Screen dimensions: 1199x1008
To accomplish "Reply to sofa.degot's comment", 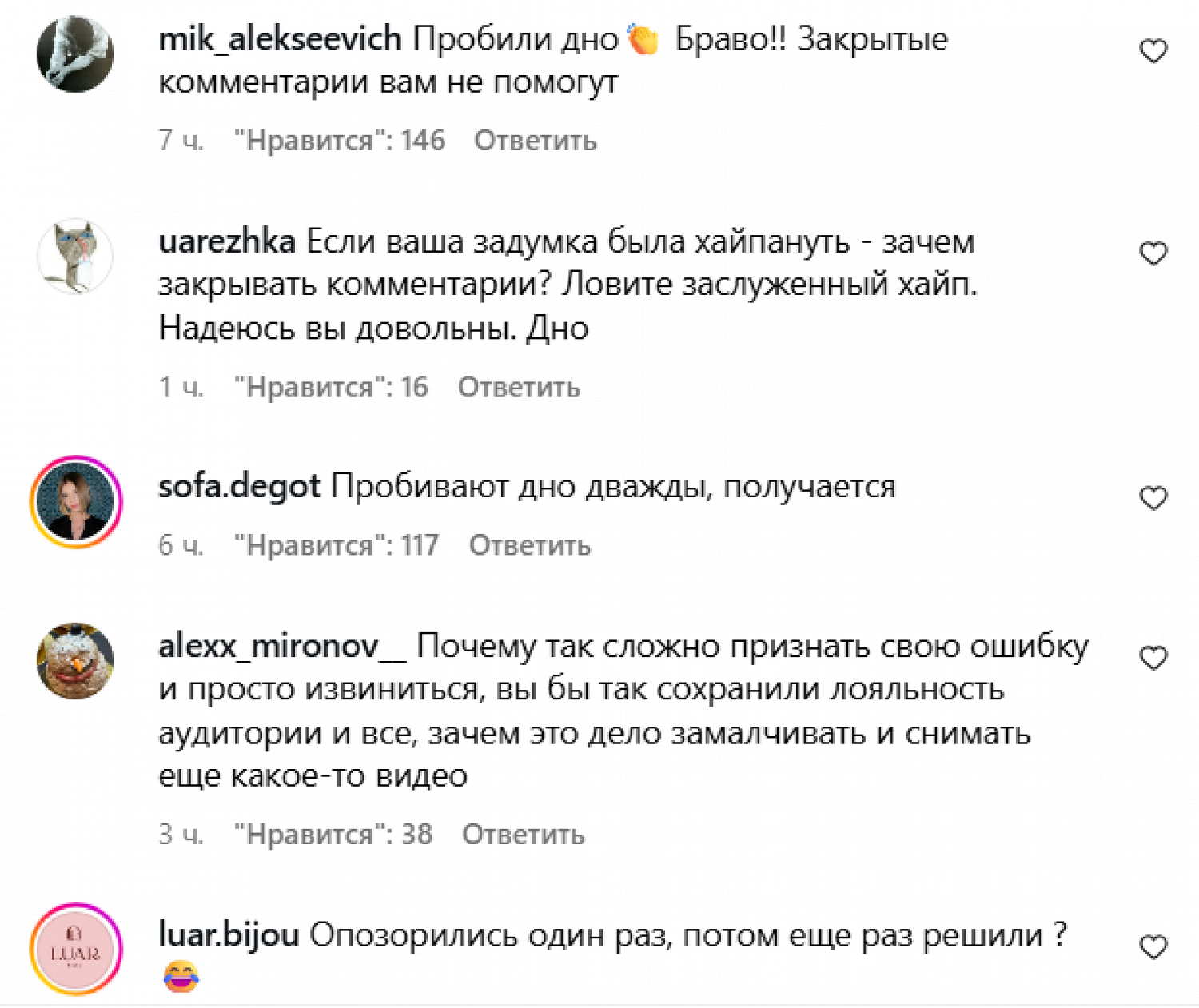I will (529, 546).
